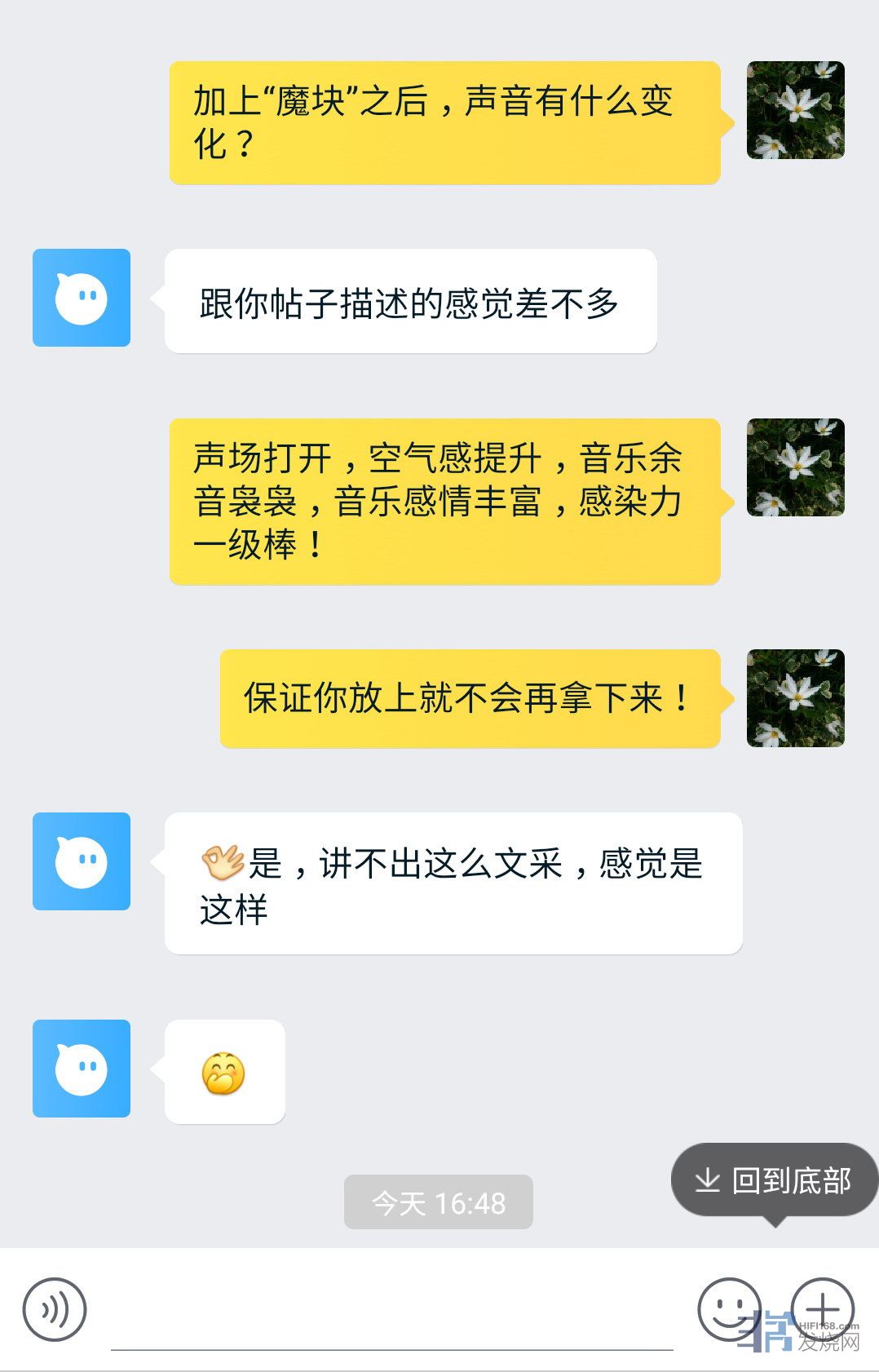Open the plus attachment menu
Screen dimensions: 879x1372
click(823, 1309)
